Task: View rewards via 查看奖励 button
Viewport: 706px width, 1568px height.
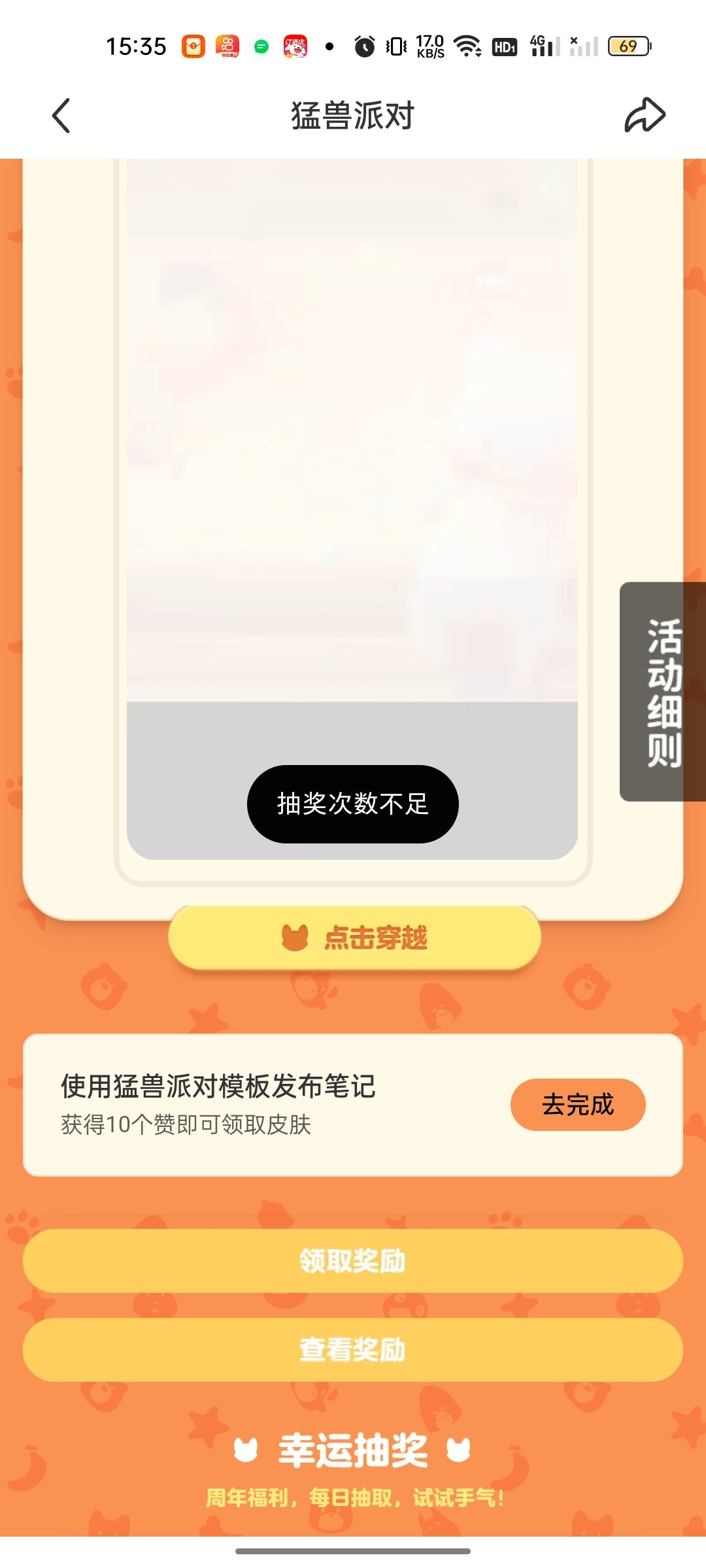Action: pyautogui.click(x=353, y=1349)
